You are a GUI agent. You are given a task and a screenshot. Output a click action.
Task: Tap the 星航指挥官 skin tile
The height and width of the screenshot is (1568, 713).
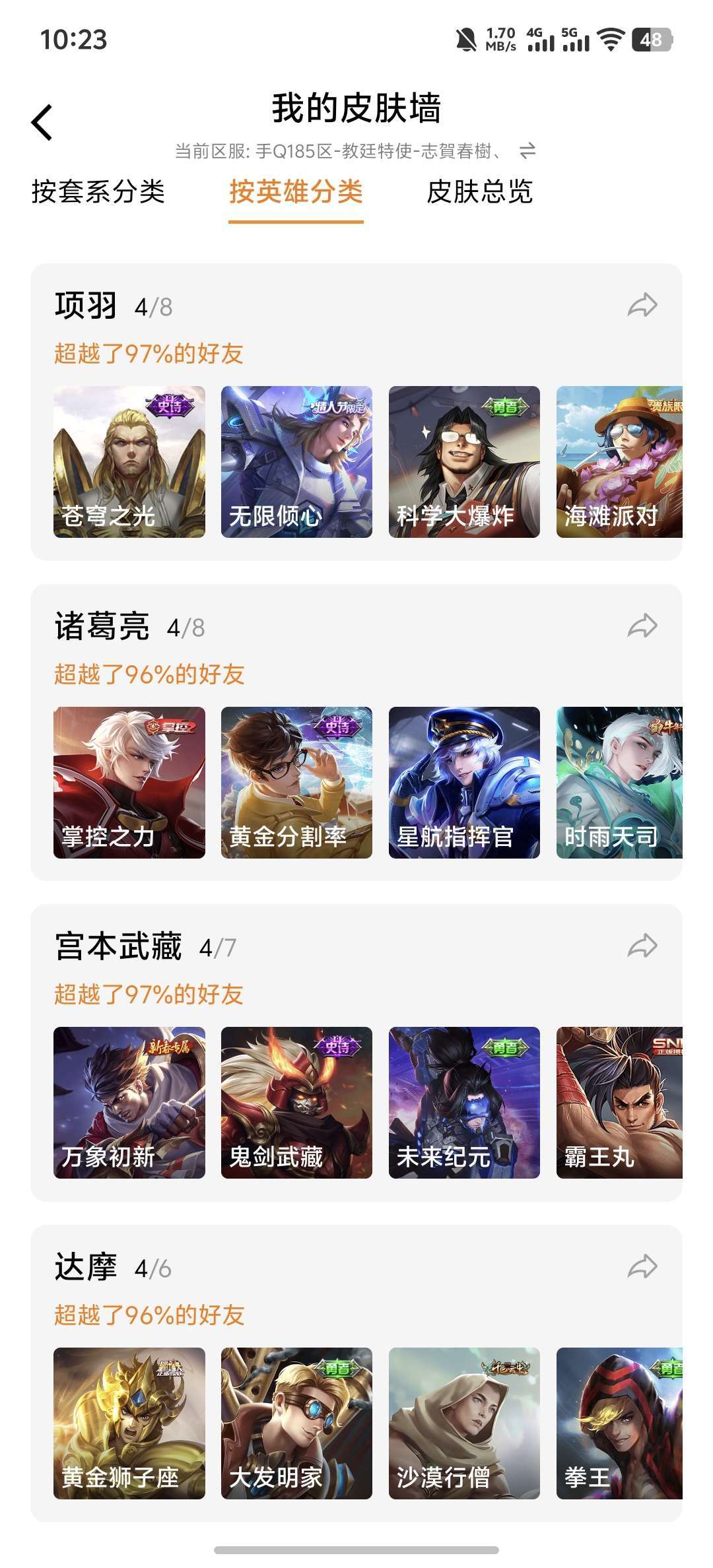coord(464,783)
